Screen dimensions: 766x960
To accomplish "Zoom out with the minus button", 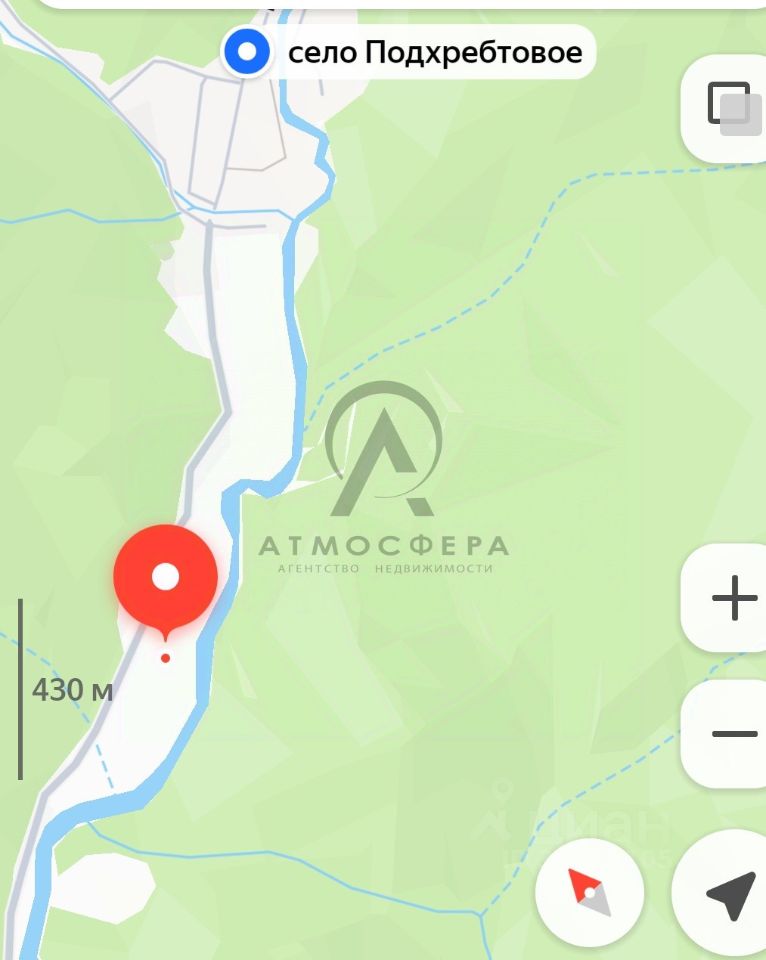I will 733,734.
